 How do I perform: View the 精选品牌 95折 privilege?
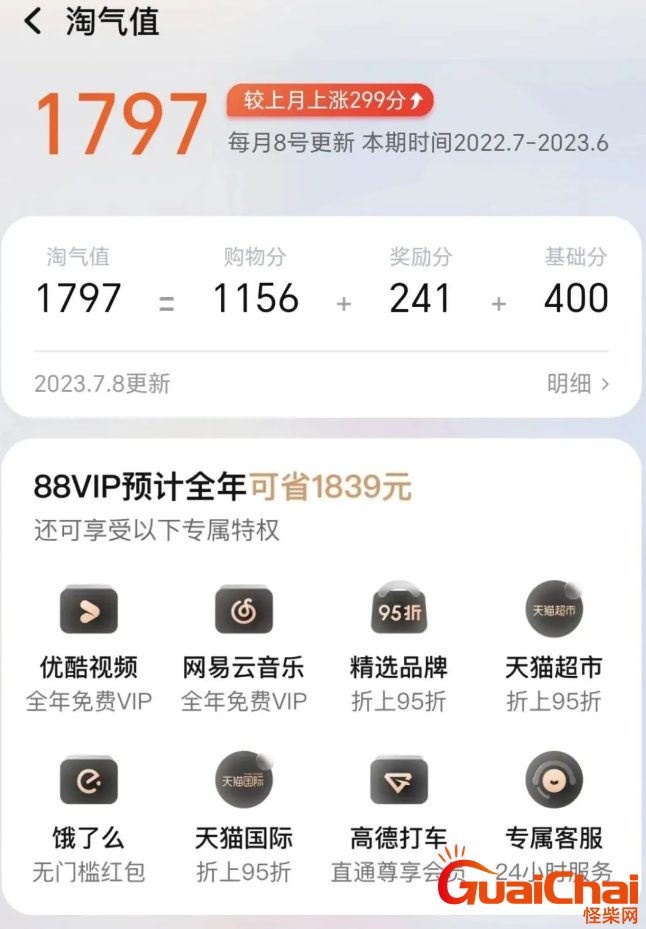(x=399, y=611)
